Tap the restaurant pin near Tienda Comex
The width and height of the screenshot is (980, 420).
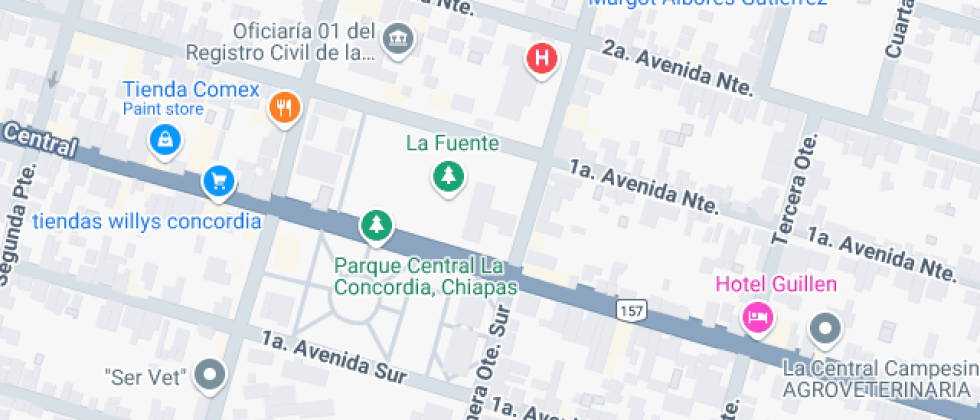285,106
